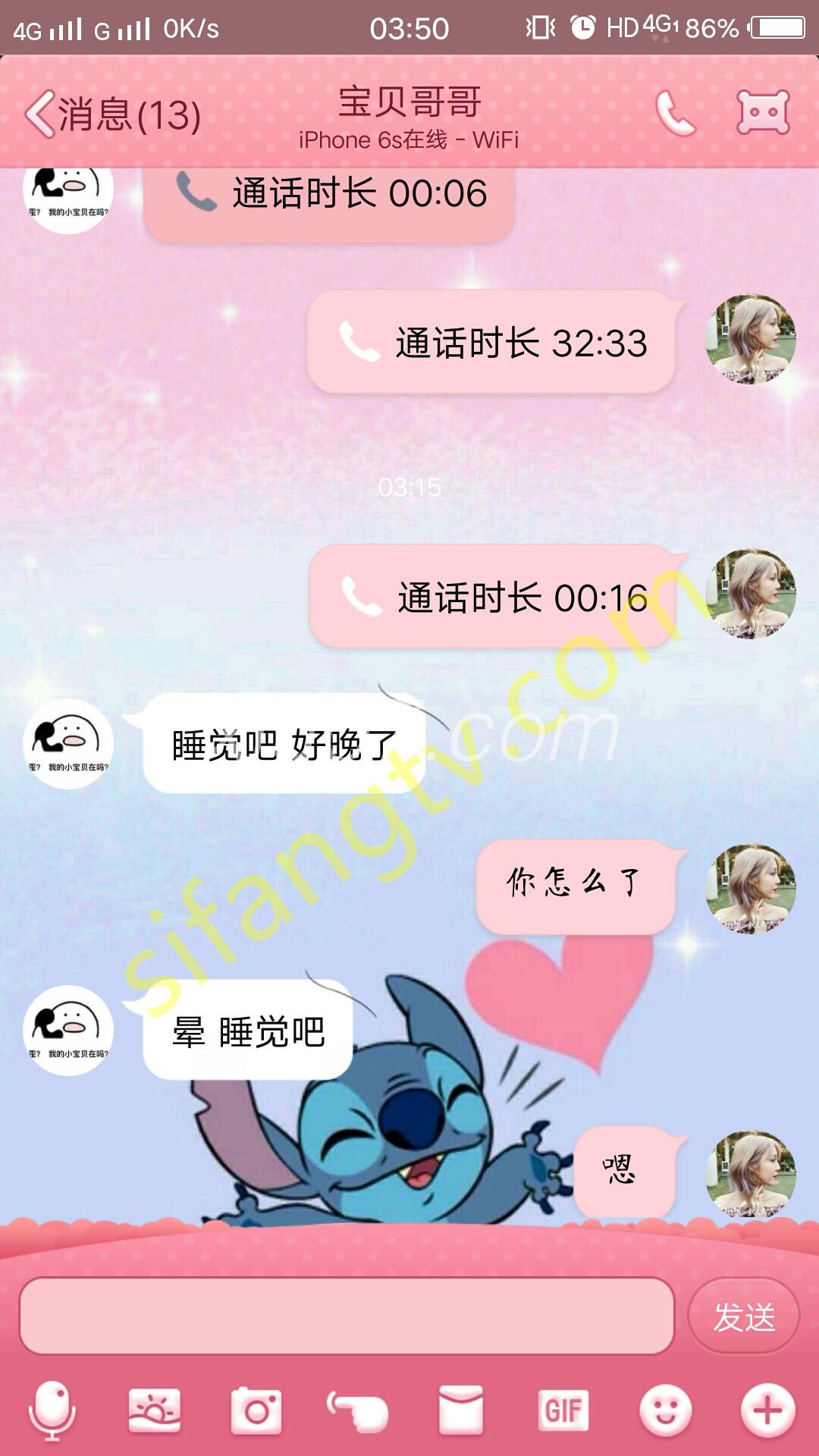Start a voice call with 宝贝哥哥
Image resolution: width=819 pixels, height=1456 pixels.
pos(674,114)
